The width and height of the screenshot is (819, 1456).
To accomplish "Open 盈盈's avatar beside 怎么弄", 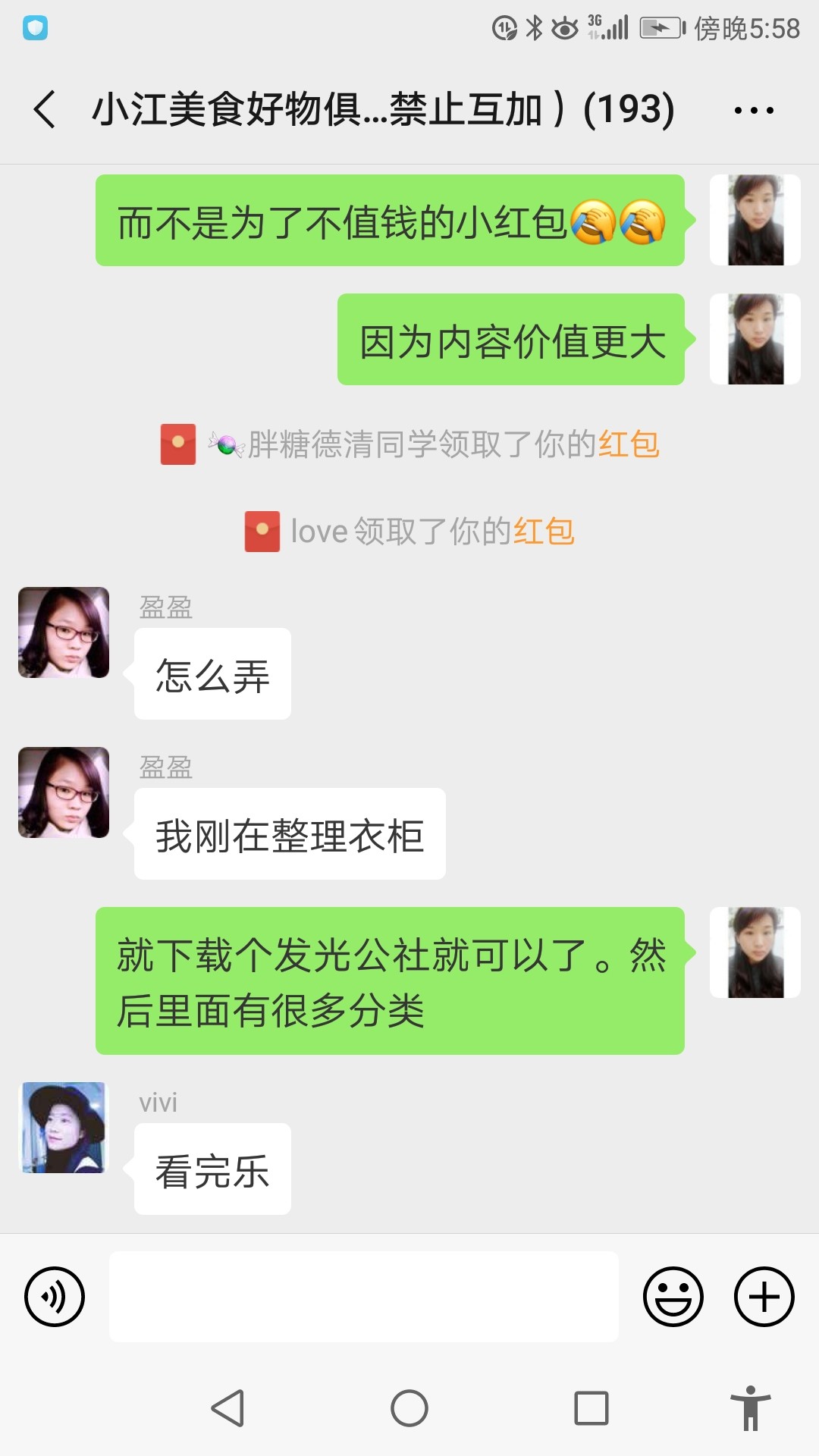I will point(64,632).
